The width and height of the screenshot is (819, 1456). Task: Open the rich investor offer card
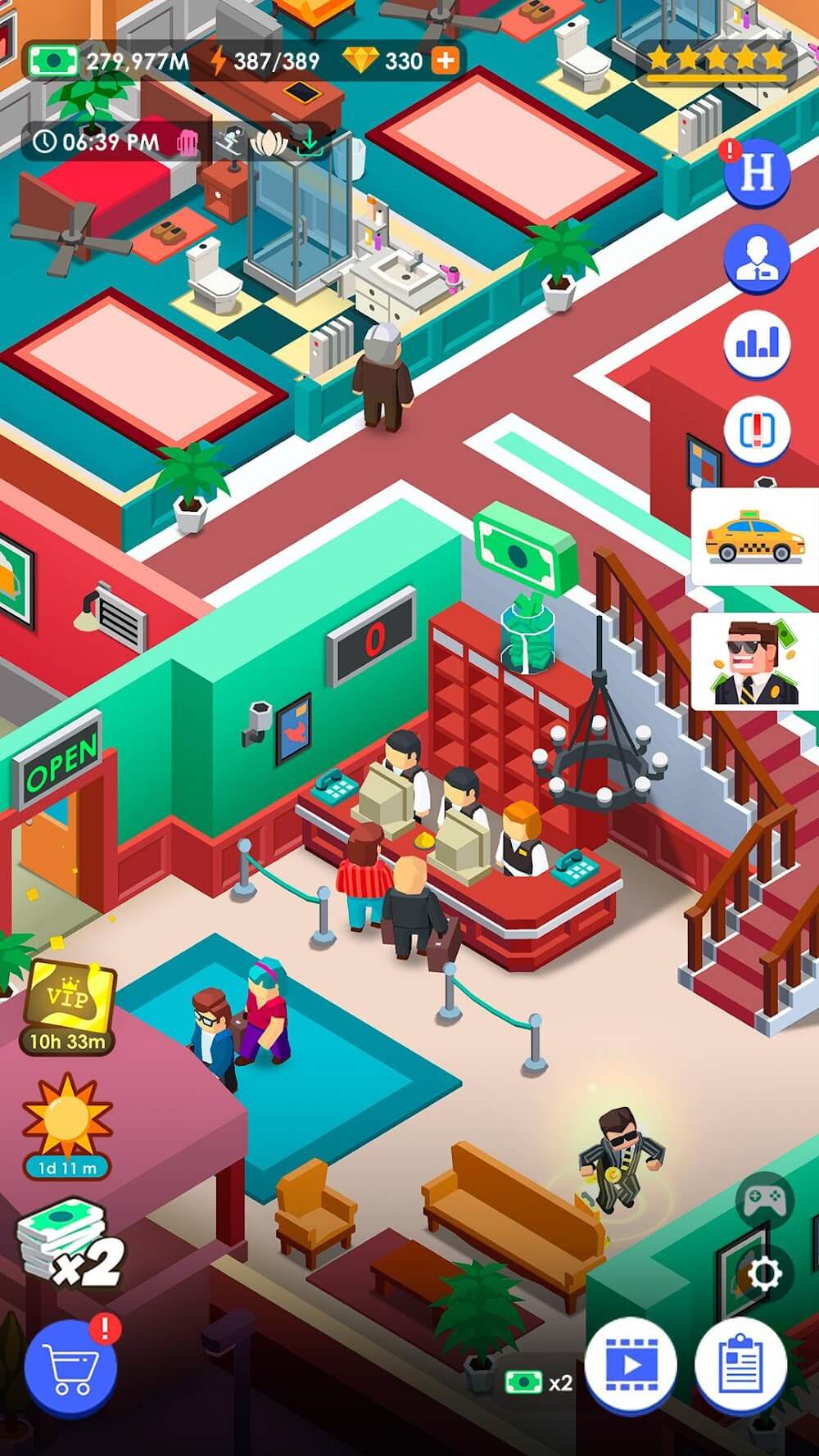click(x=754, y=662)
